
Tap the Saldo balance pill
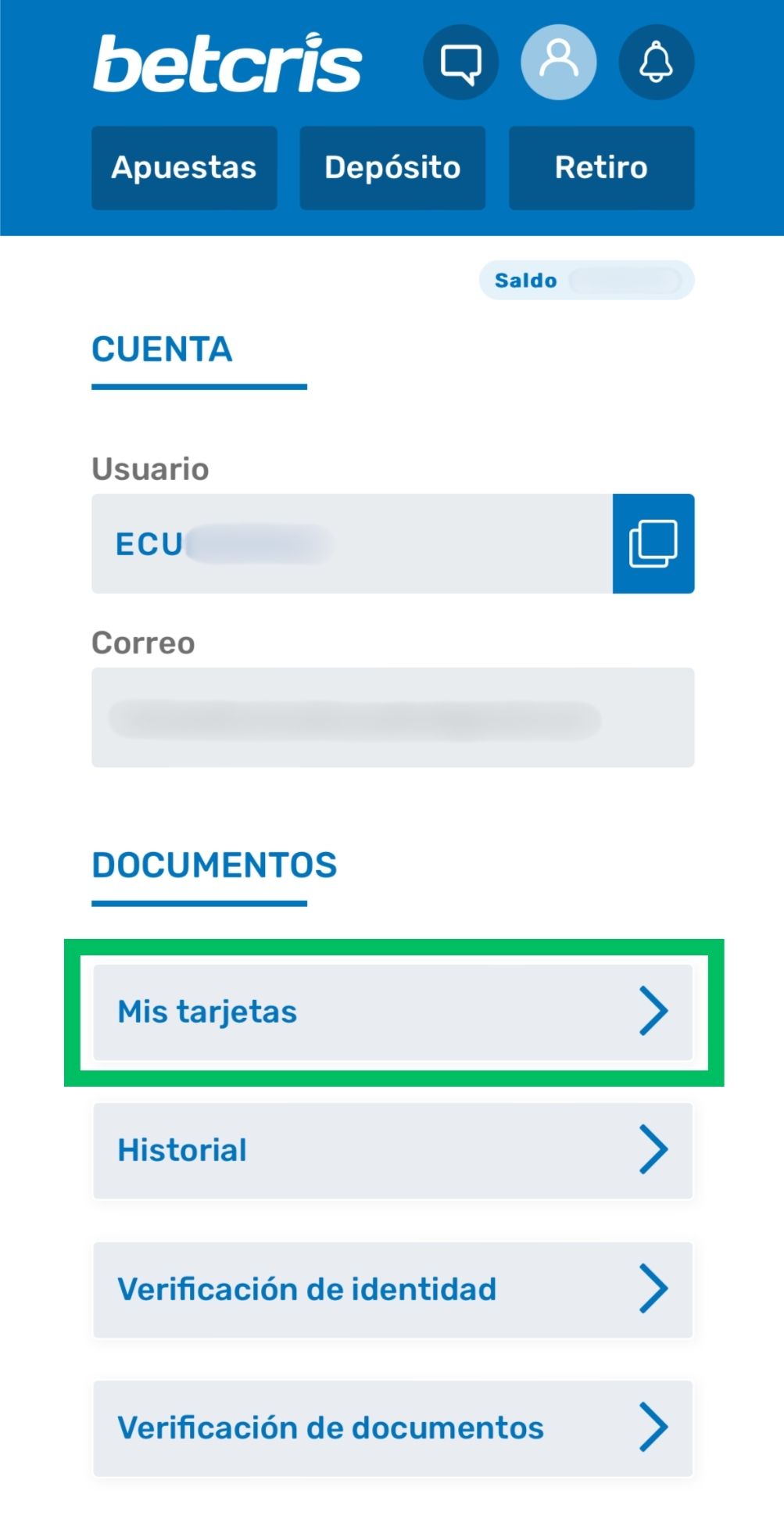[x=587, y=280]
